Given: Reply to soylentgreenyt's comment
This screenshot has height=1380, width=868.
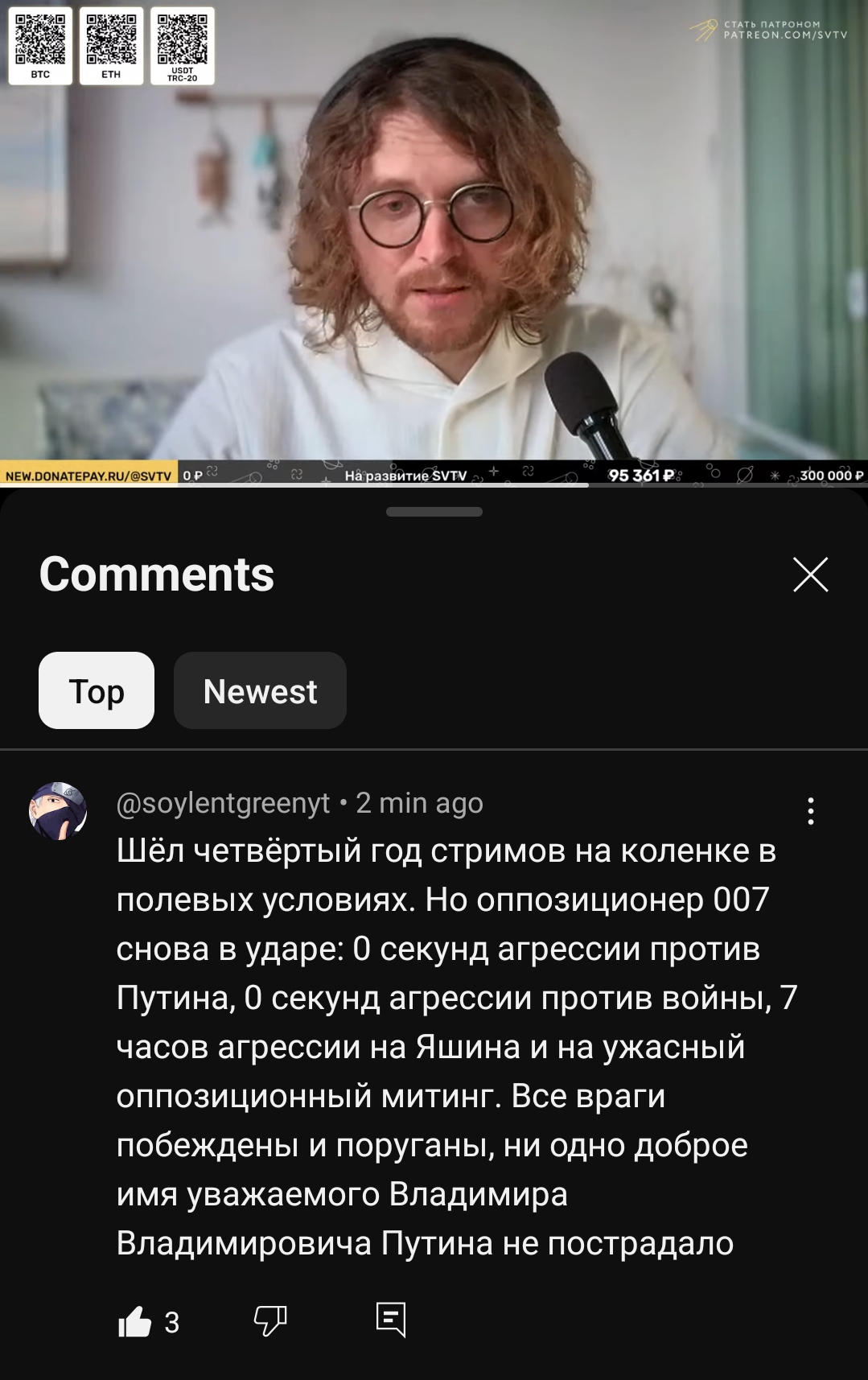Looking at the screenshot, I should point(391,1320).
